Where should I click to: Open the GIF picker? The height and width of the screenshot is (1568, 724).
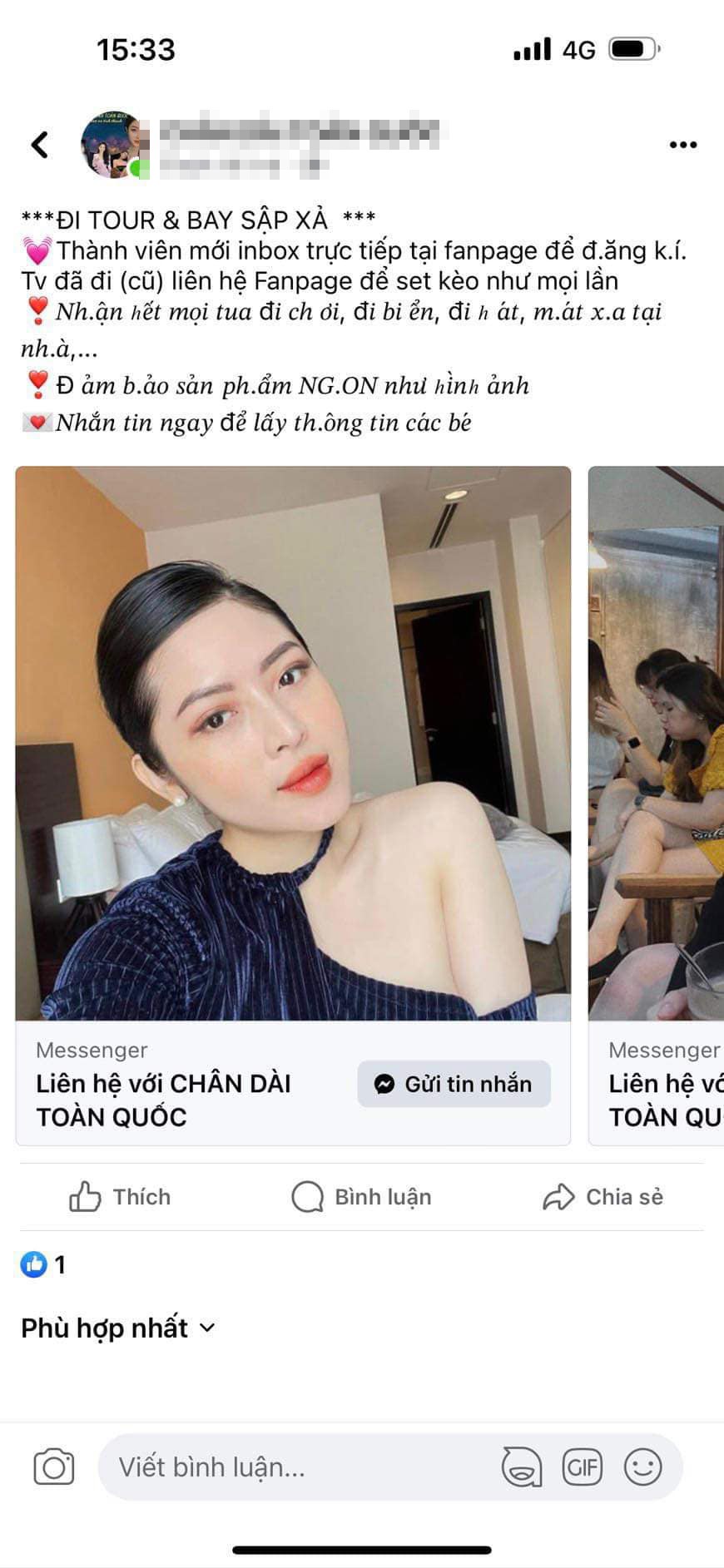[582, 1467]
